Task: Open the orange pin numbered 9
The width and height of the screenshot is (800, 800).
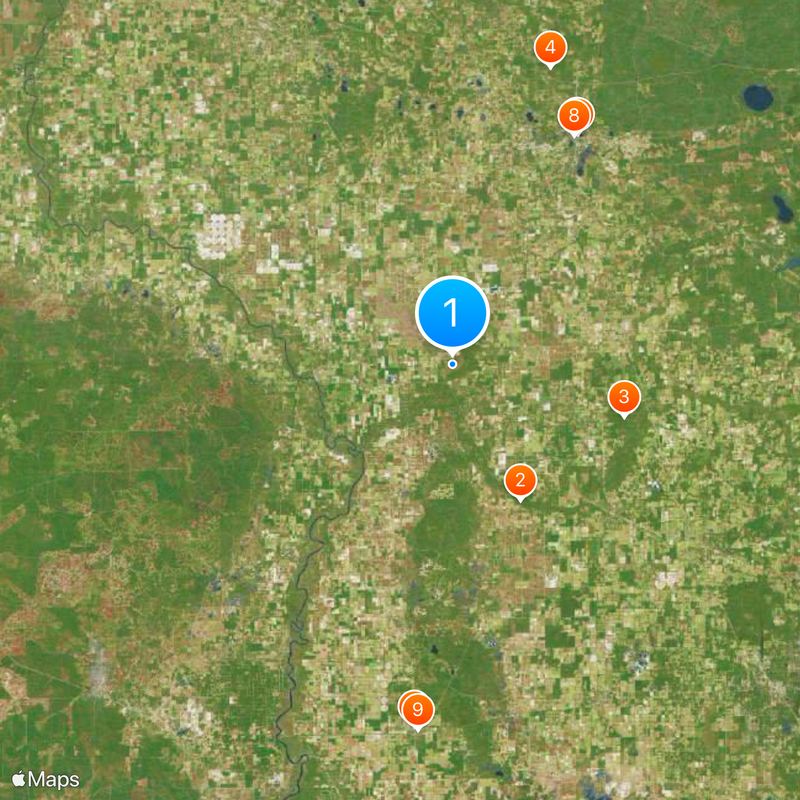Action: pos(418,710)
